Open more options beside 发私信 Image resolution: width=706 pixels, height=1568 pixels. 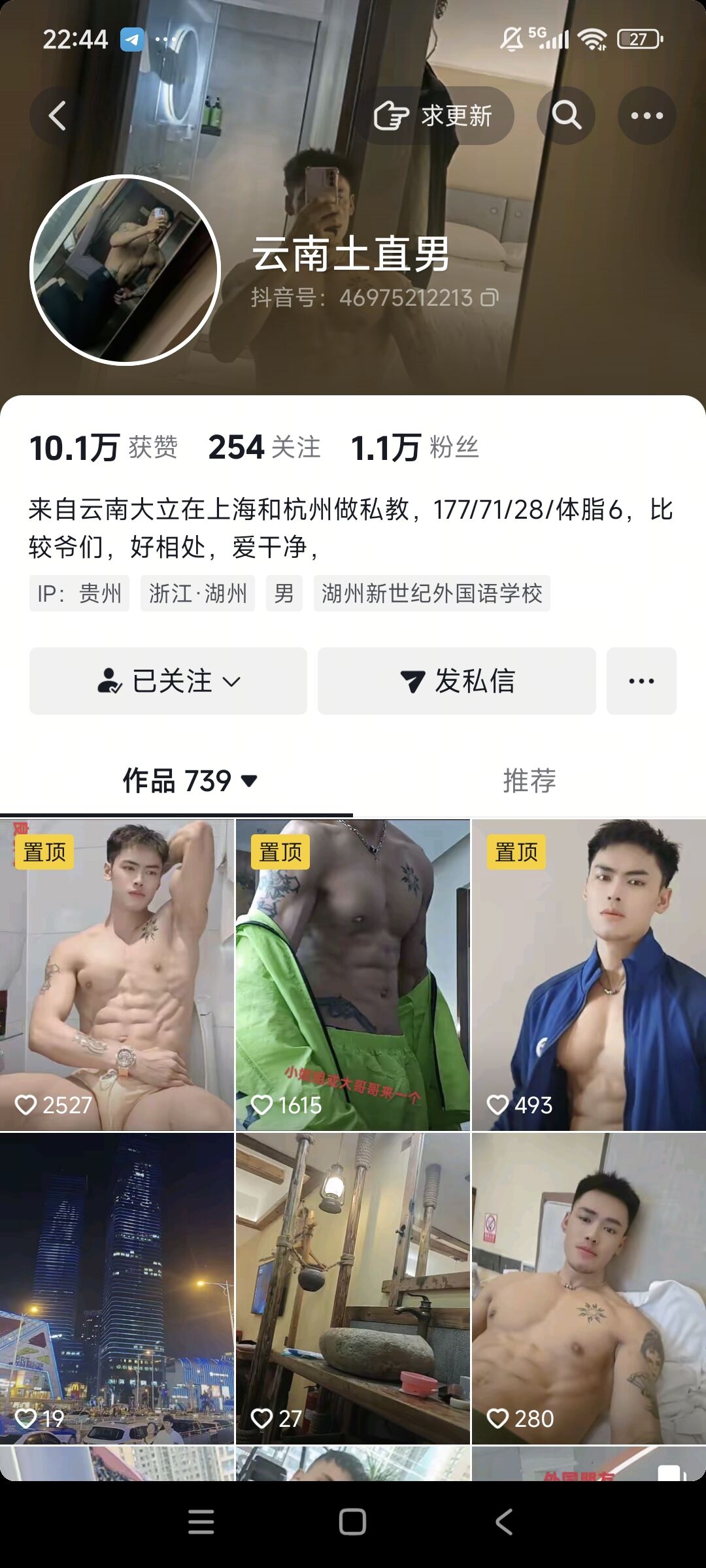(641, 681)
